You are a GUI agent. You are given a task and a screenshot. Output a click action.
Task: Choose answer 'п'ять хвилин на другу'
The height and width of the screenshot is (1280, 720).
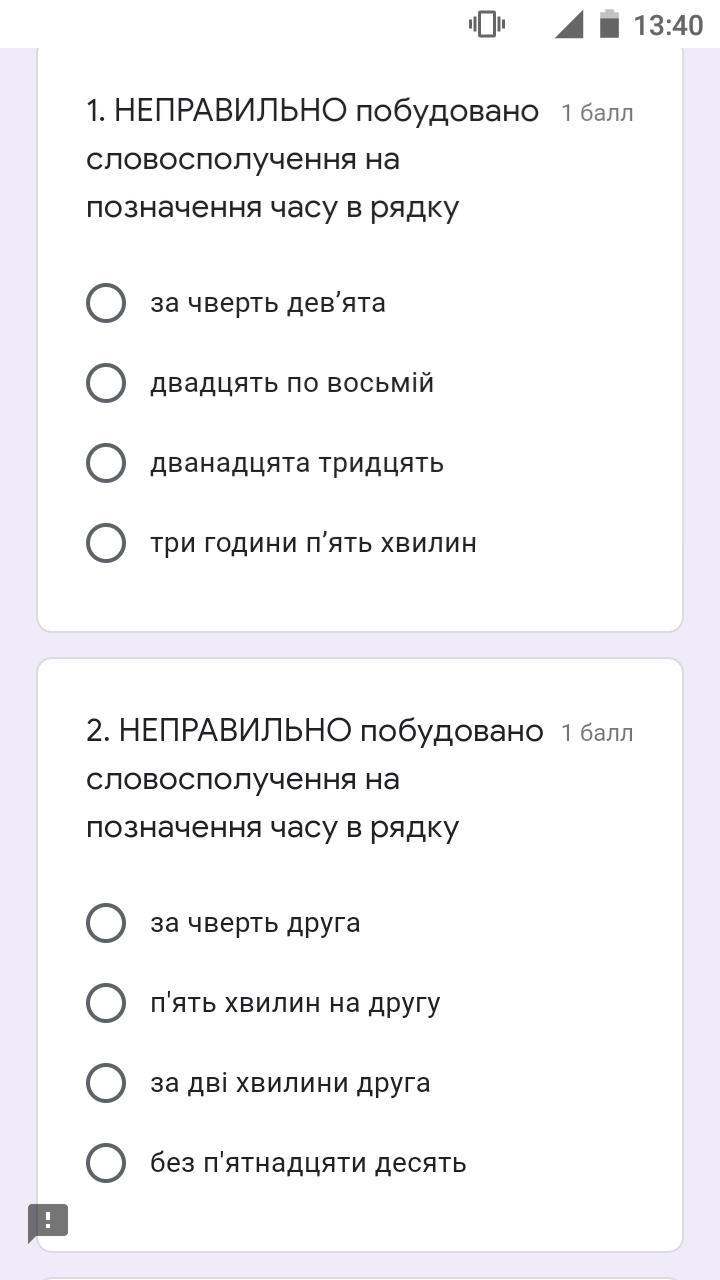106,1003
